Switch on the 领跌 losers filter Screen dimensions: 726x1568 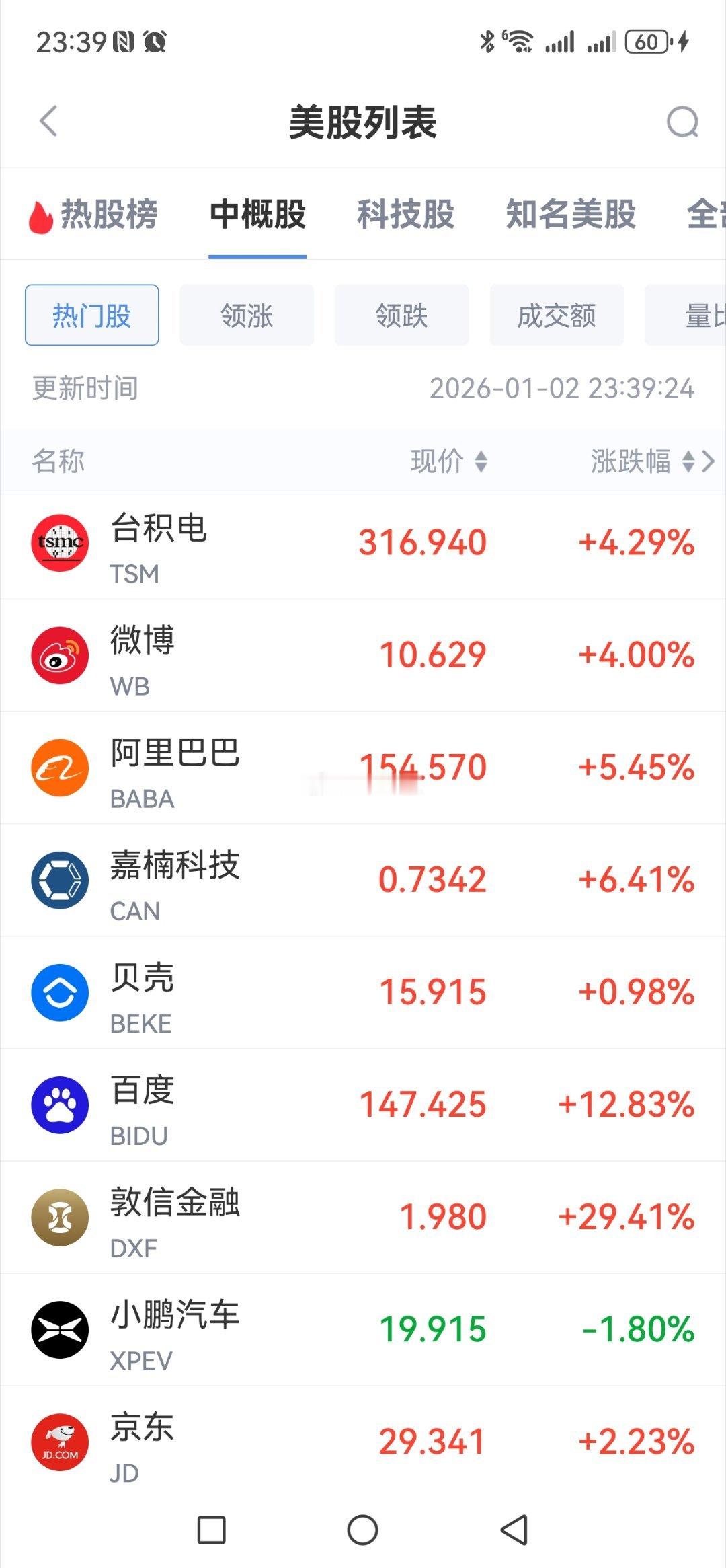point(401,316)
